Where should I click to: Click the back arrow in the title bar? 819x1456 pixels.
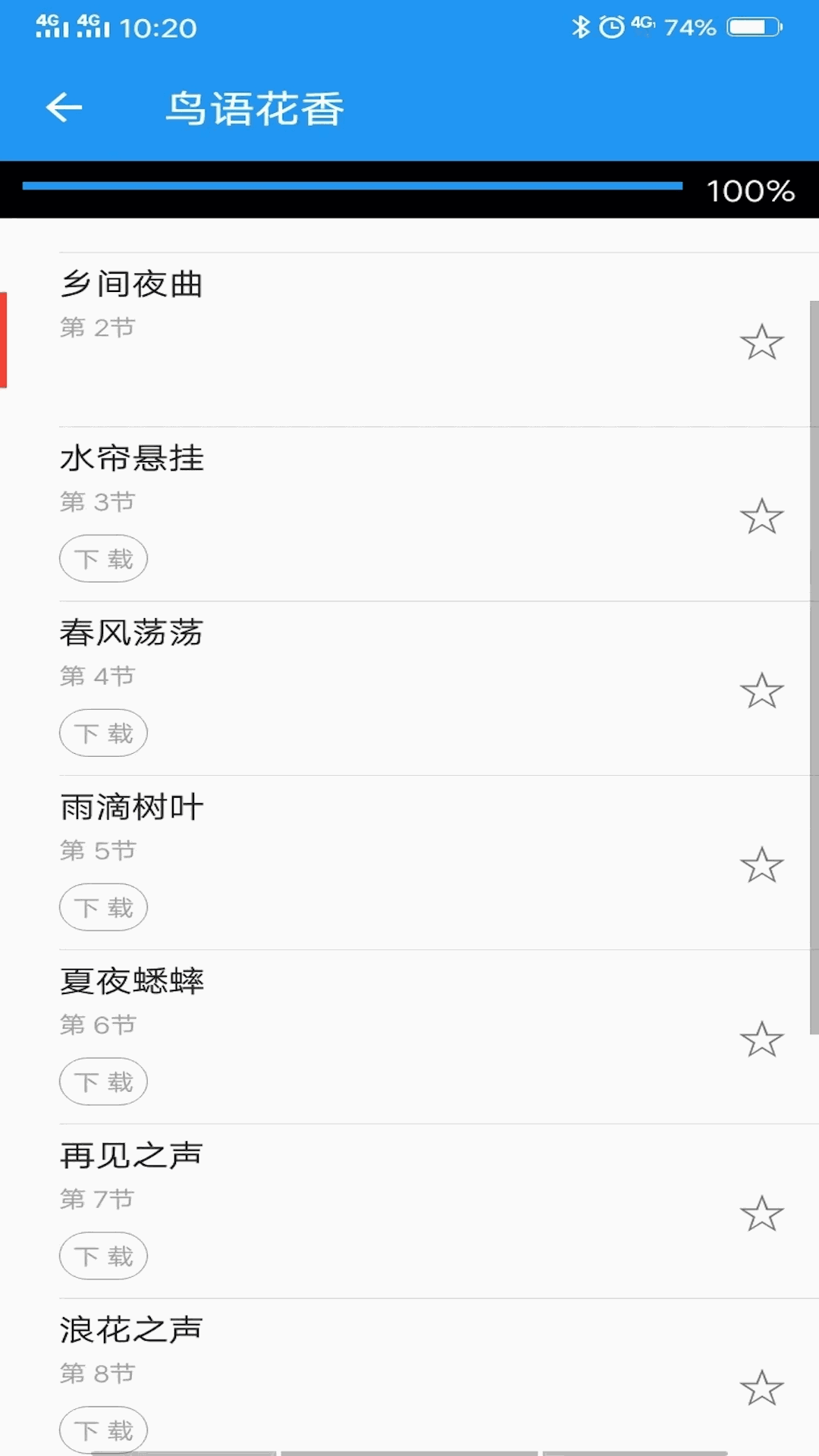click(64, 107)
